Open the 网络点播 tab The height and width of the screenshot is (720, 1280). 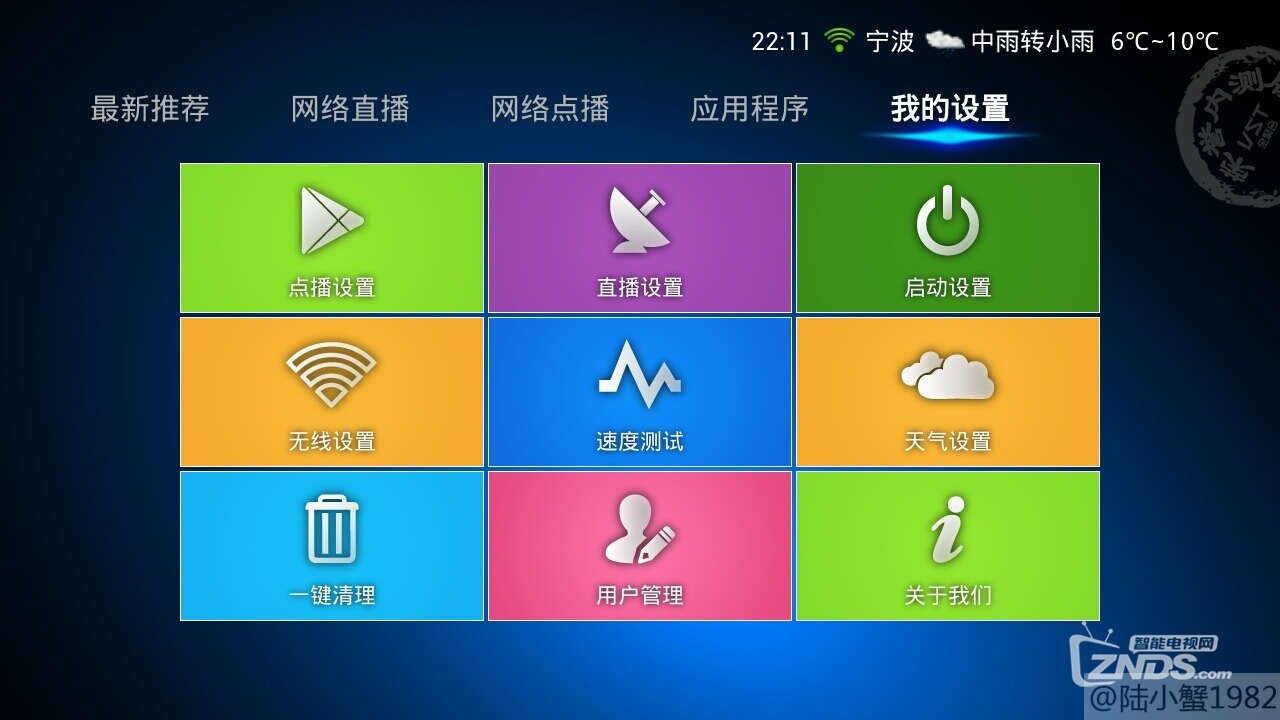(550, 108)
